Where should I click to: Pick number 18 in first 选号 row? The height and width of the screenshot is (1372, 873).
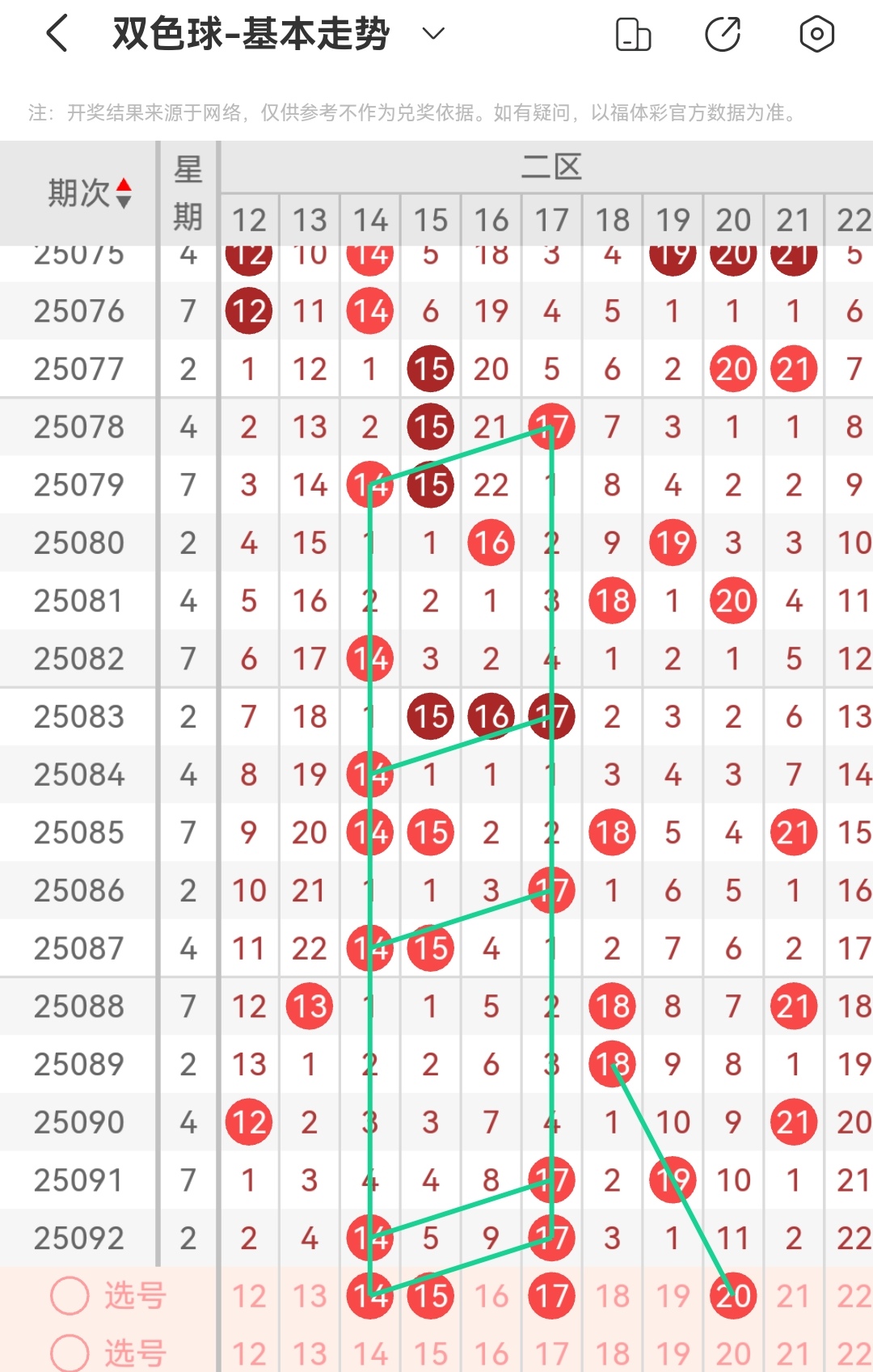click(613, 1296)
